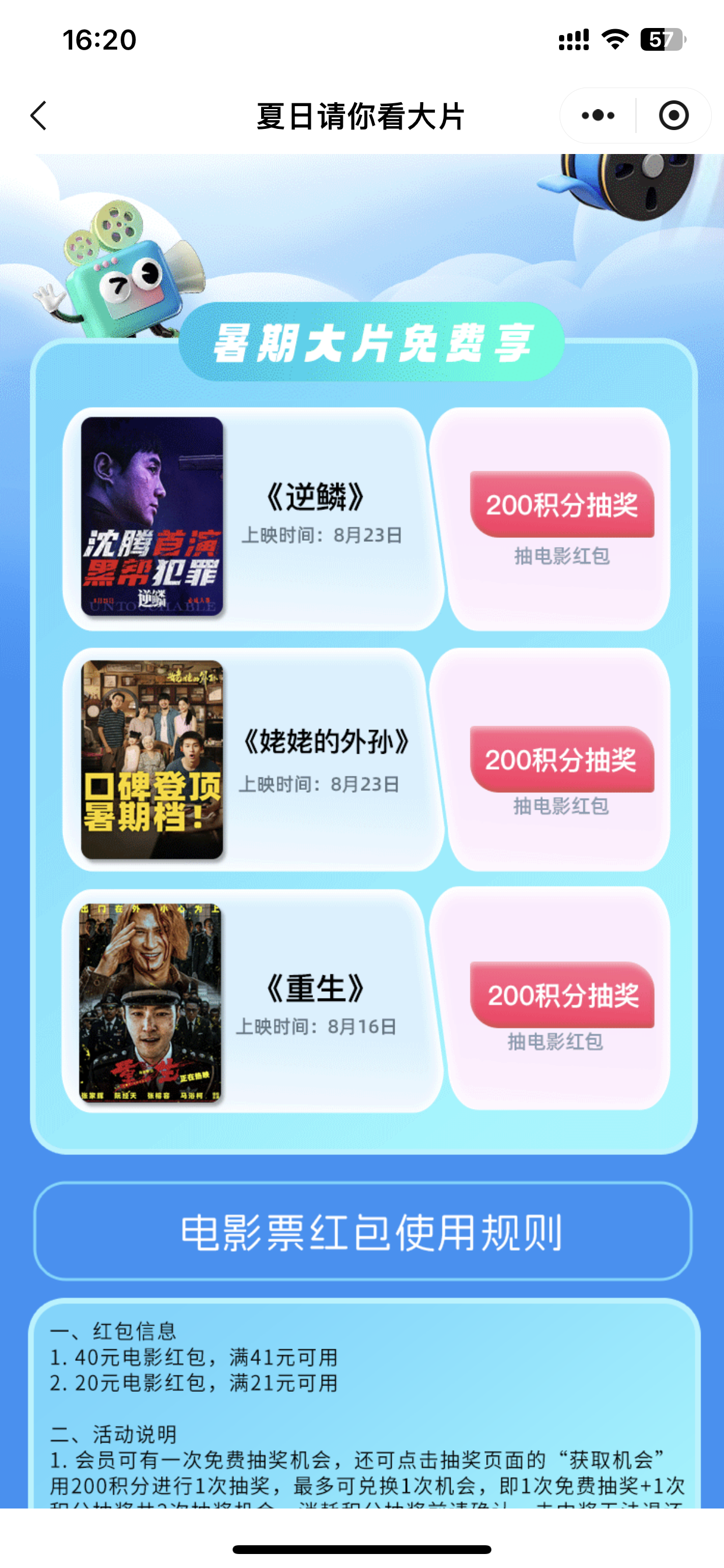The width and height of the screenshot is (724, 1568).
Task: Draw with 200 points for 《姥姥的外孙》
Action: (x=561, y=759)
